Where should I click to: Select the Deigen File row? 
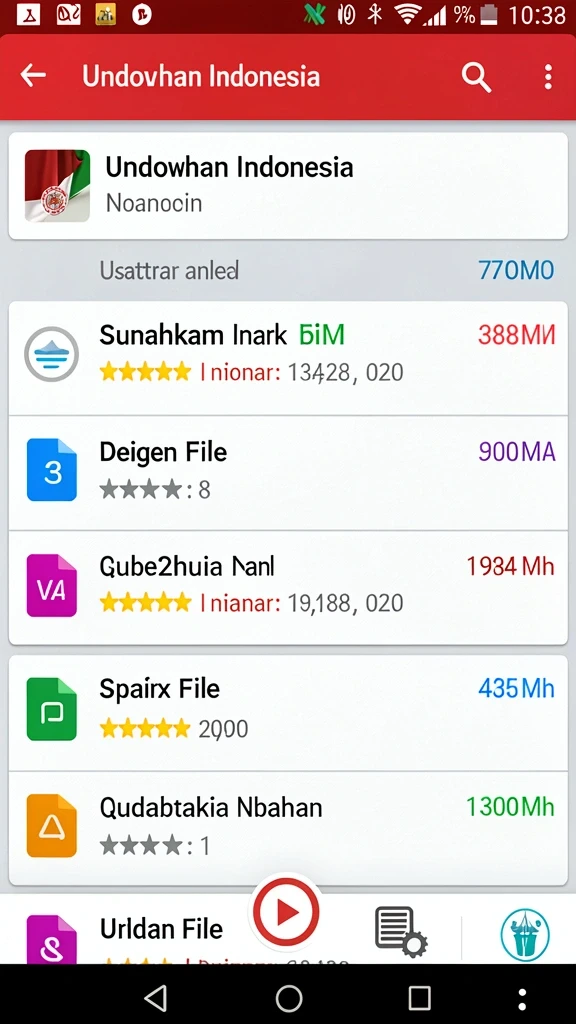click(x=288, y=473)
